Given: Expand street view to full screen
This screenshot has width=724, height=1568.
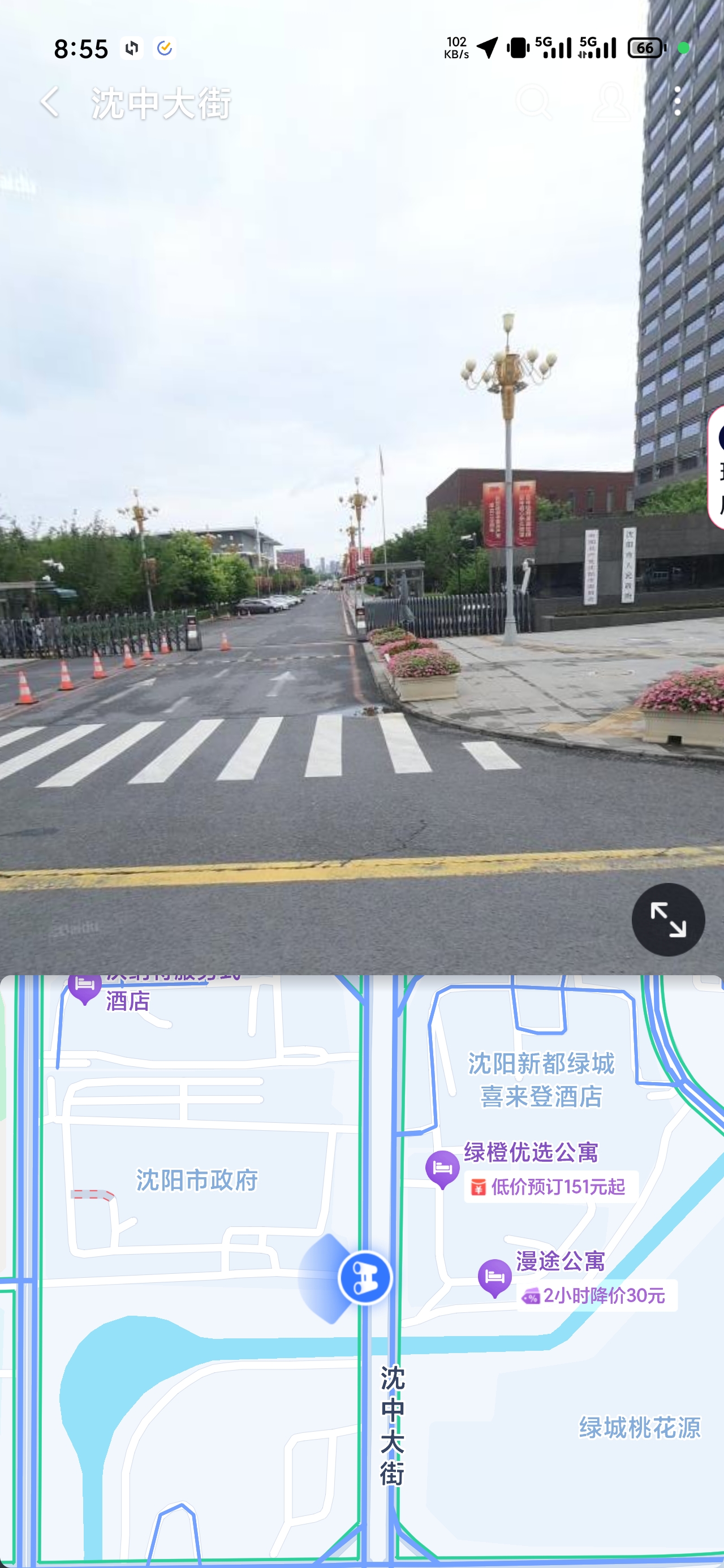Looking at the screenshot, I should tap(668, 919).
